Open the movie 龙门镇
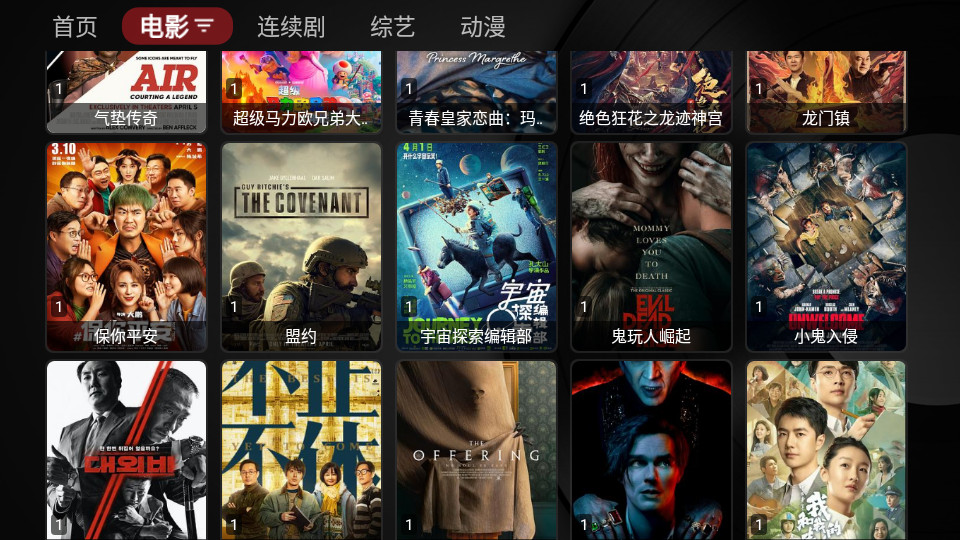Screen dimensions: 960x540 (x=826, y=92)
